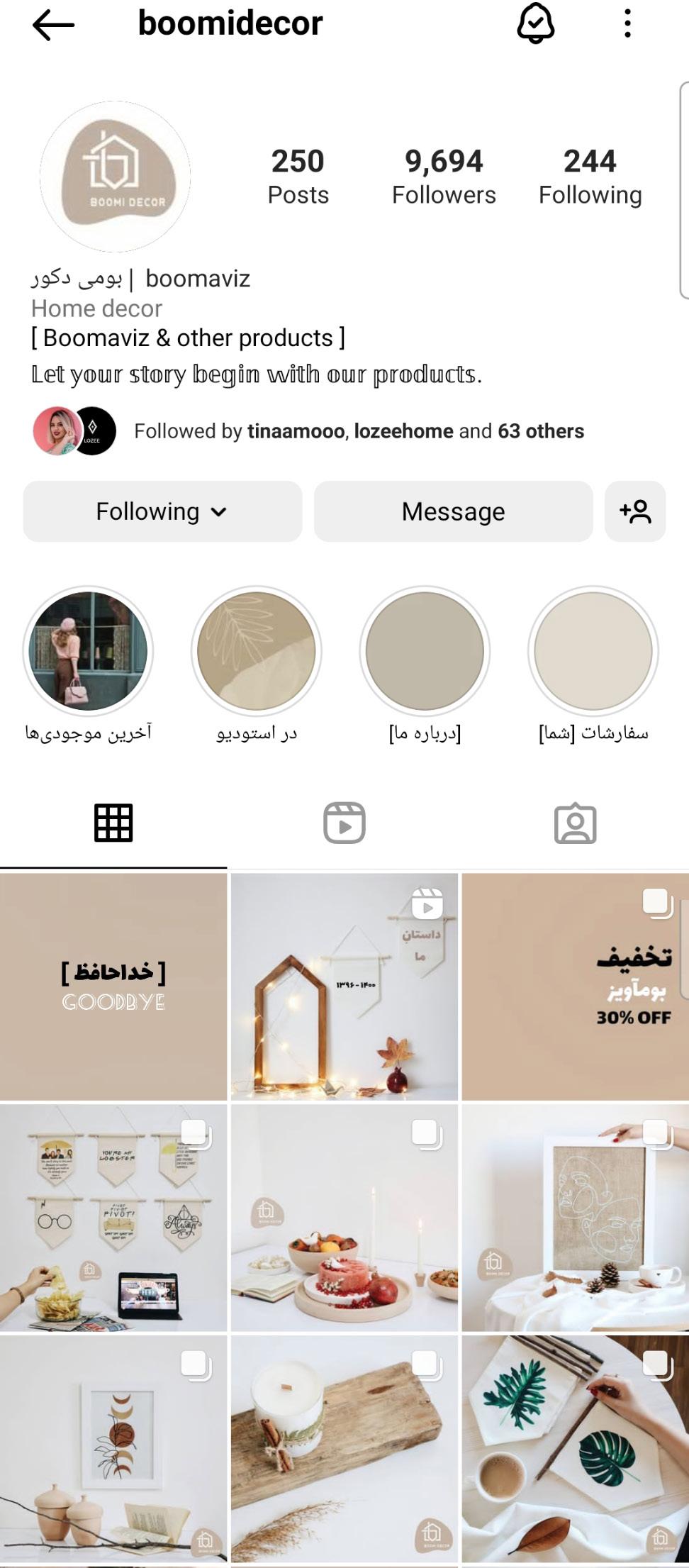Open the GOODBYE post
The height and width of the screenshot is (1568, 689).
pyautogui.click(x=113, y=986)
